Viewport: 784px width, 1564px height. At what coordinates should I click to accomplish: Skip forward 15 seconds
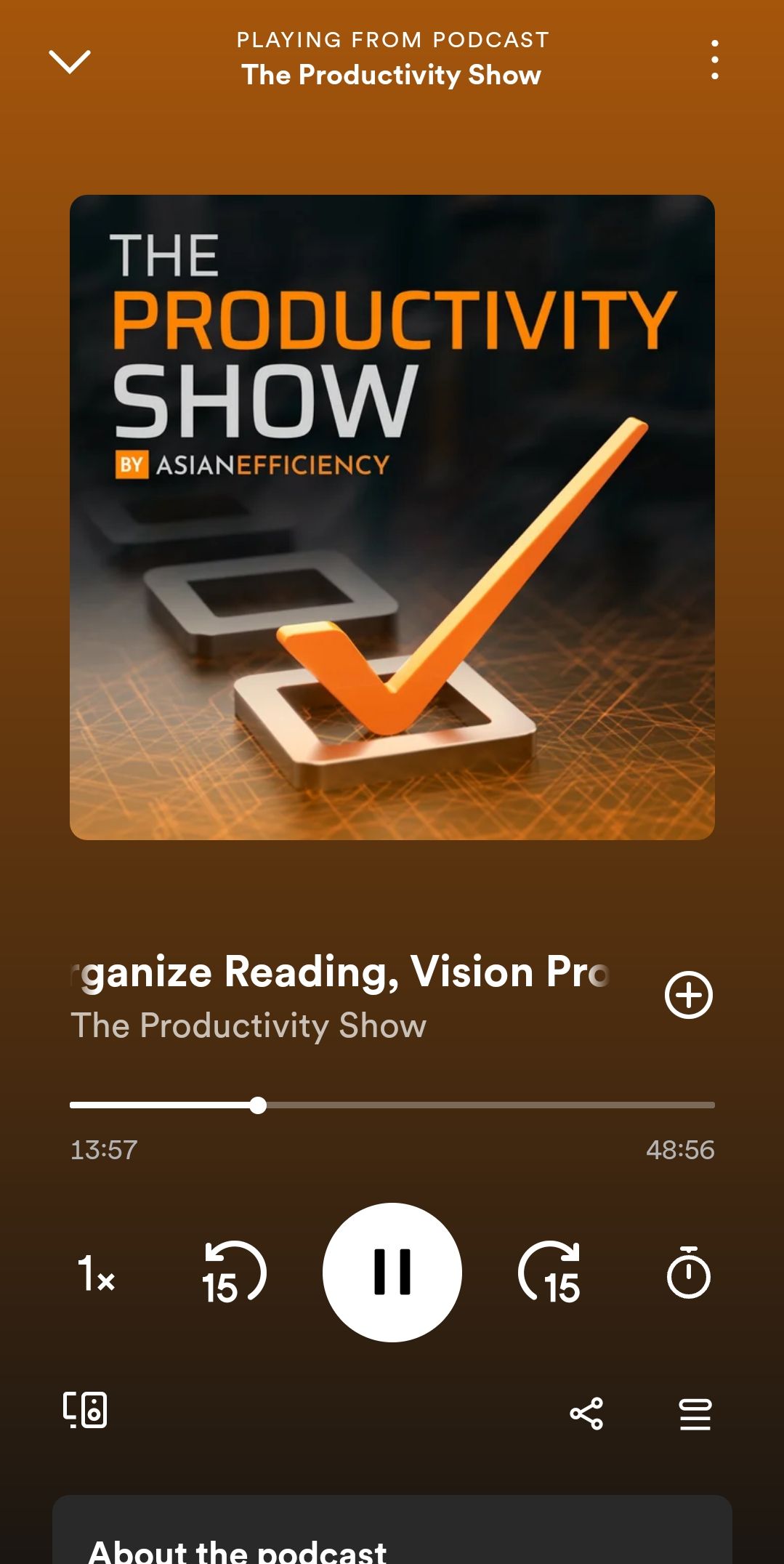point(550,1273)
